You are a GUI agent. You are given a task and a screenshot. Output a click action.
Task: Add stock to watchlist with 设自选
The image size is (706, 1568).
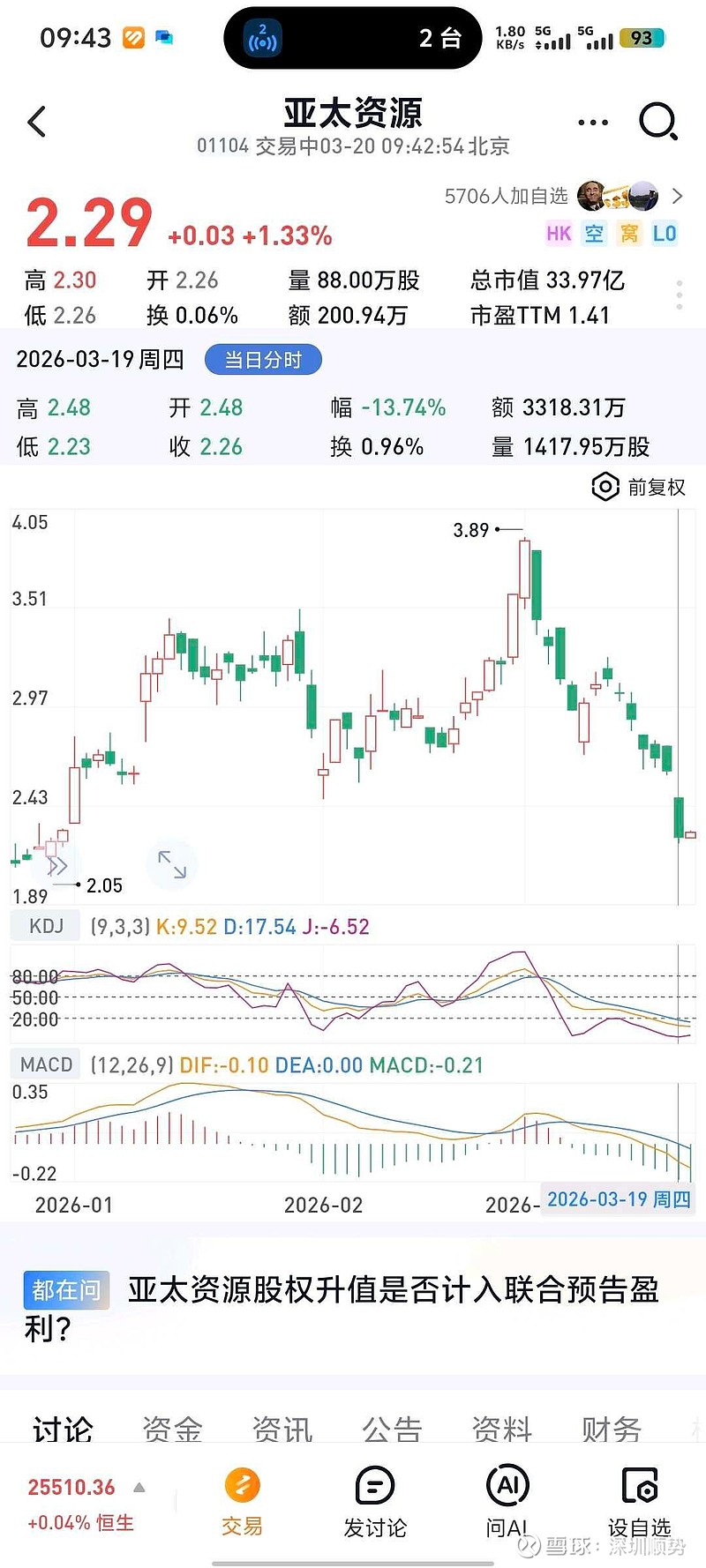[640, 1503]
